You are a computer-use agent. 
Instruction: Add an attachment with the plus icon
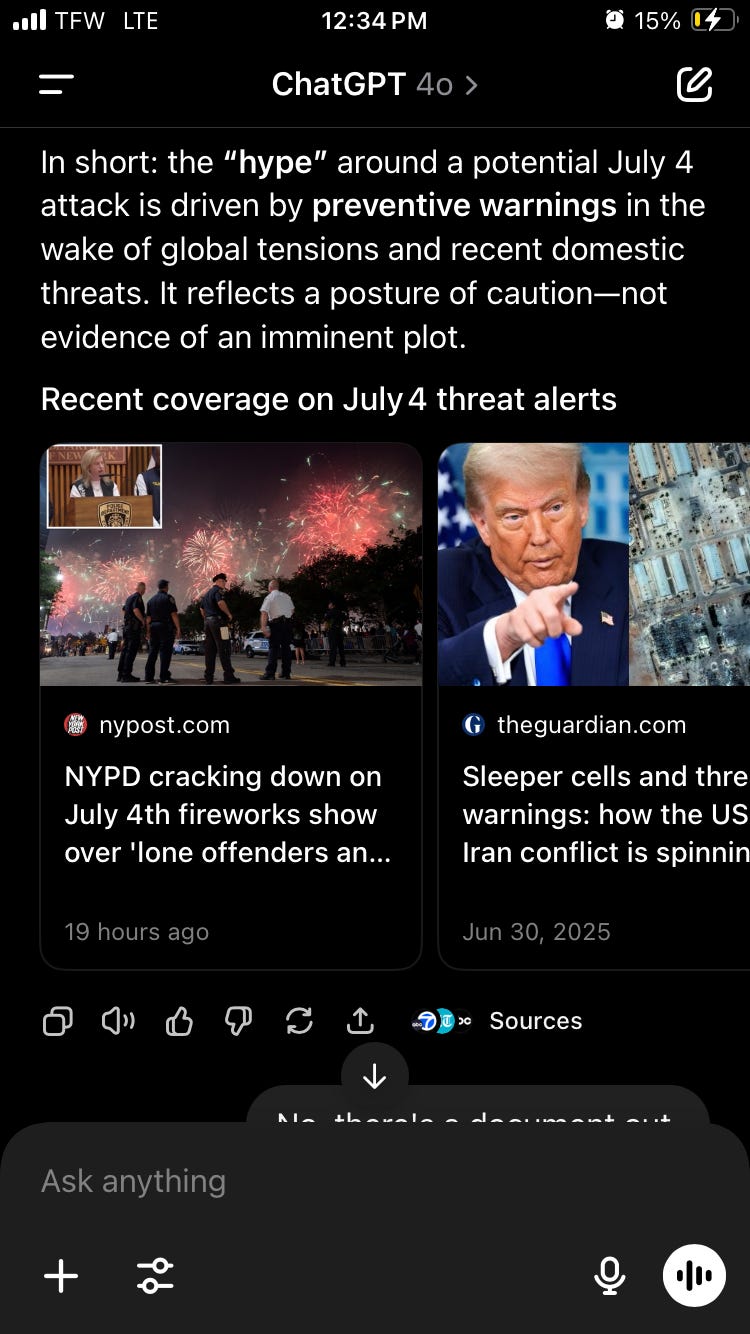[x=61, y=1276]
